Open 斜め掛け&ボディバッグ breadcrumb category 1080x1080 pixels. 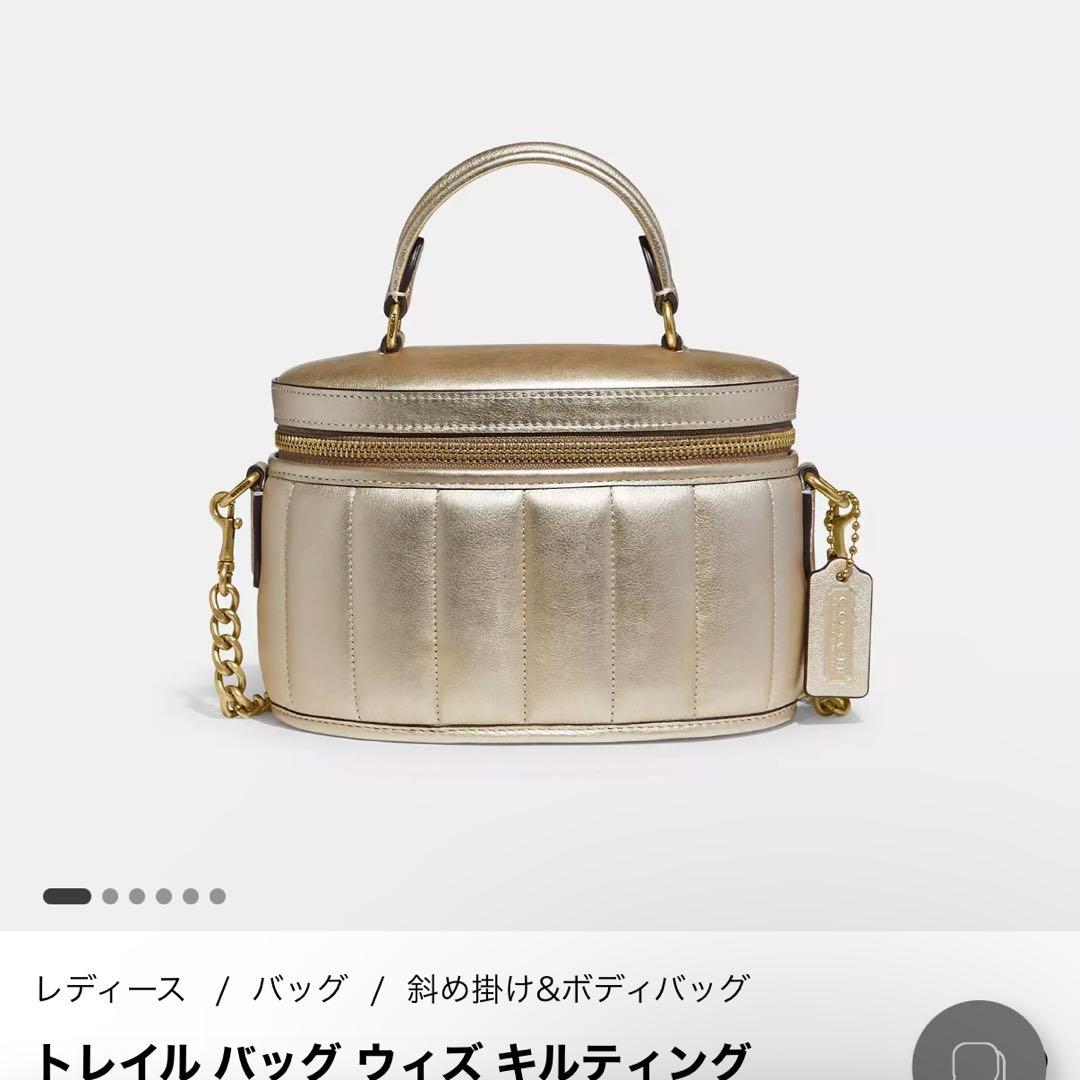point(577,989)
